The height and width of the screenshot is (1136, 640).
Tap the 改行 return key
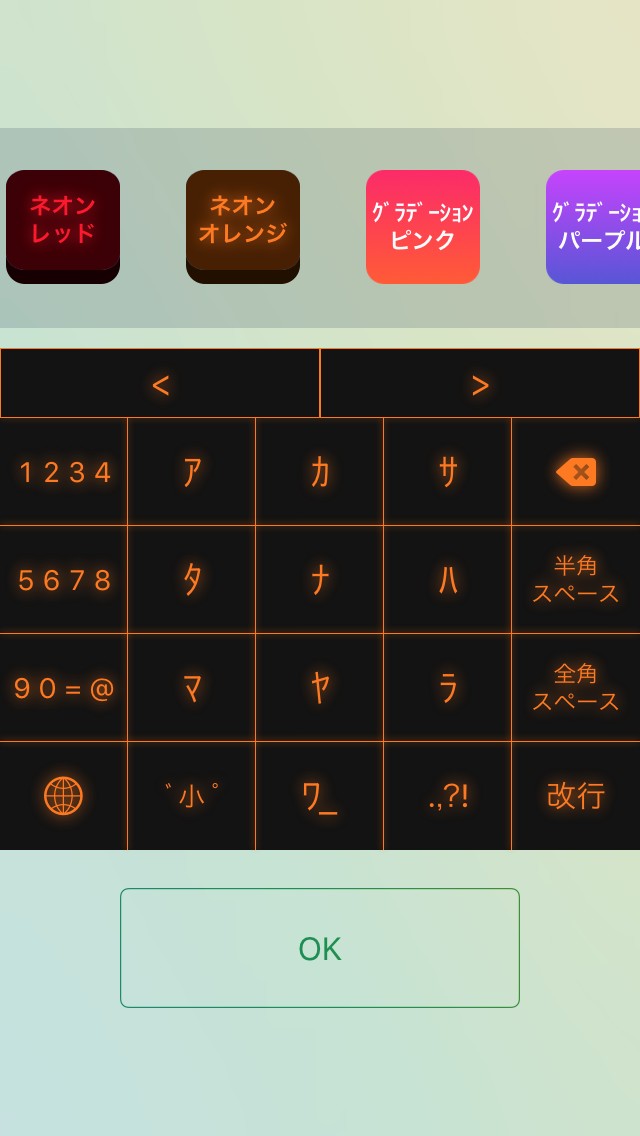coord(576,796)
